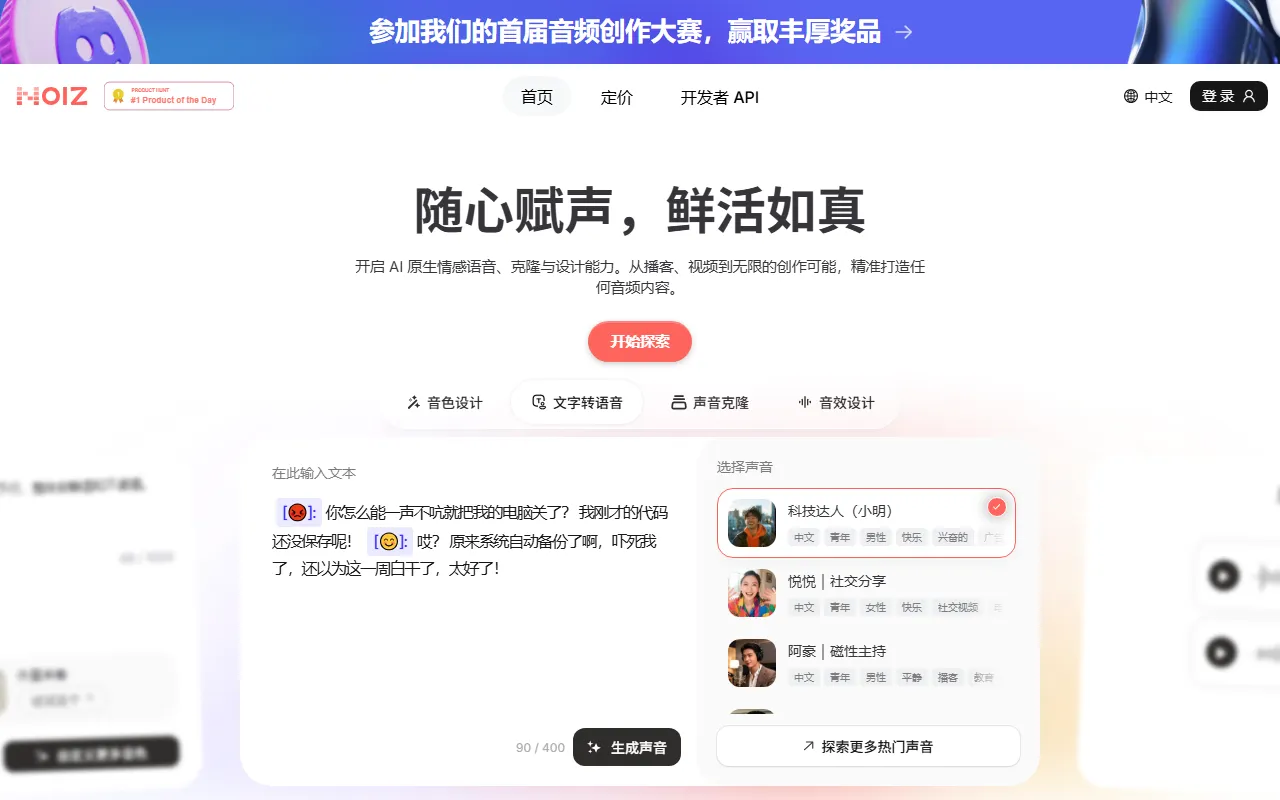Switch to the 音效设计 tab

(x=836, y=403)
